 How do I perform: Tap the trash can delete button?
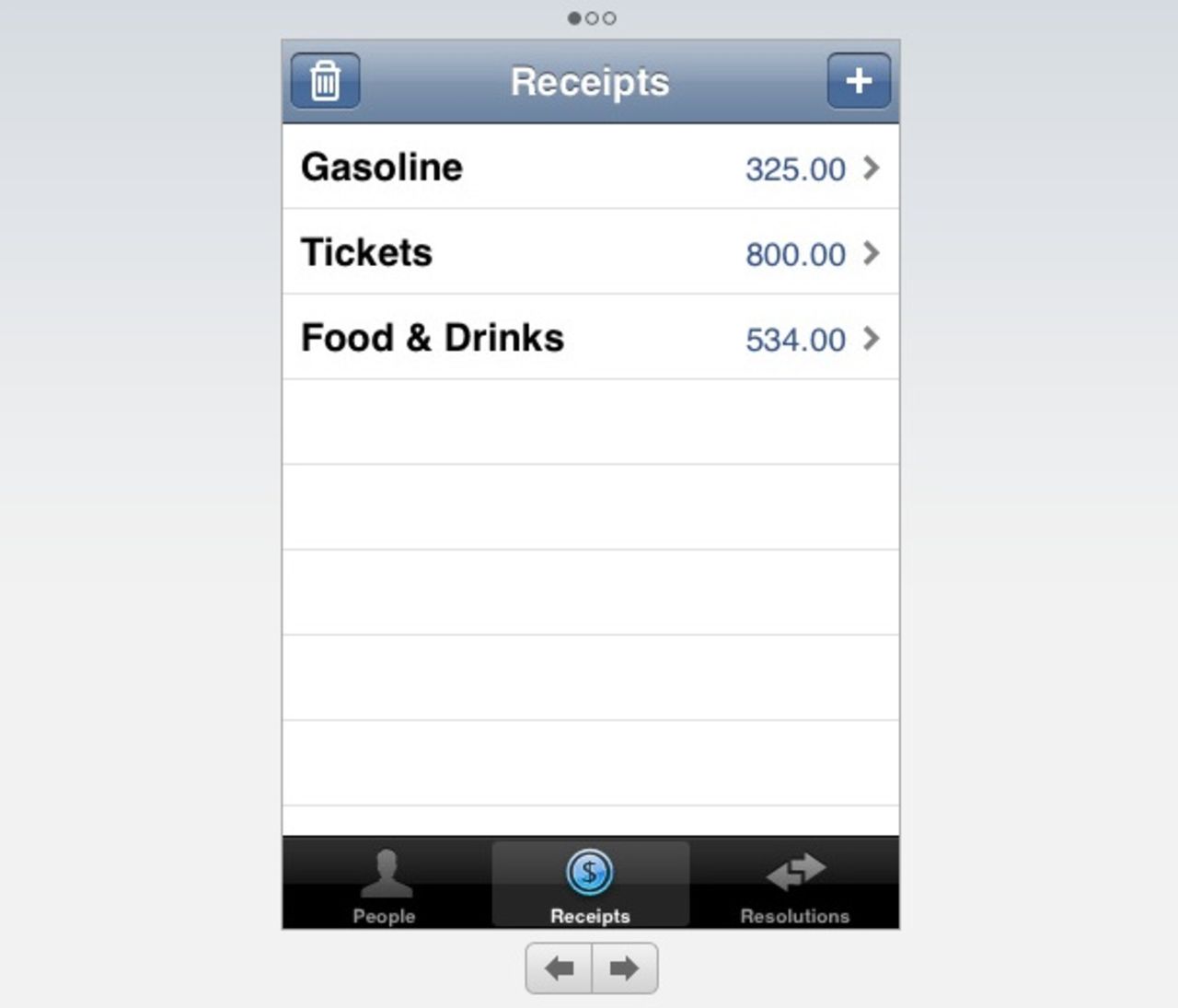click(325, 81)
